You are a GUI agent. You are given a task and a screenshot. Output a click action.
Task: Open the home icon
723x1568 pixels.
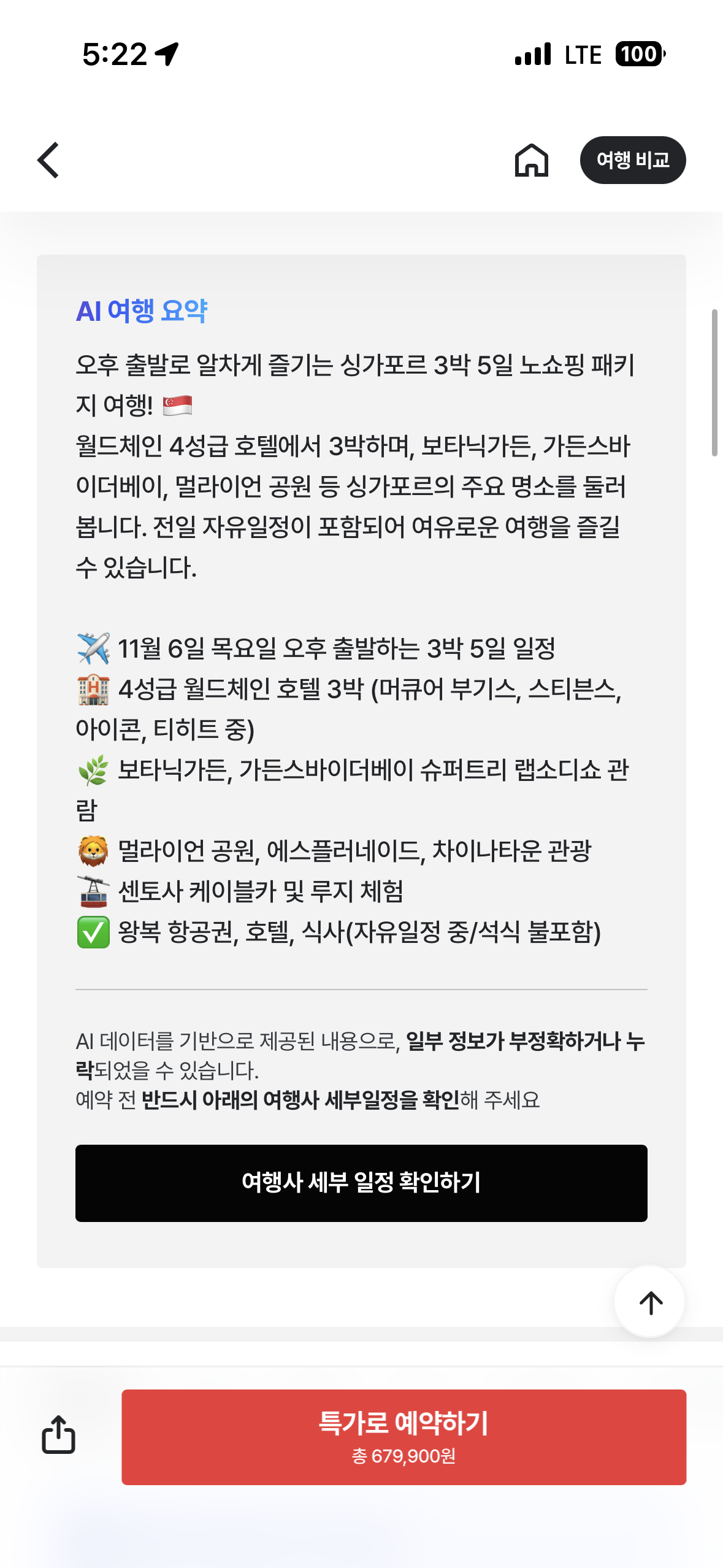(x=531, y=161)
